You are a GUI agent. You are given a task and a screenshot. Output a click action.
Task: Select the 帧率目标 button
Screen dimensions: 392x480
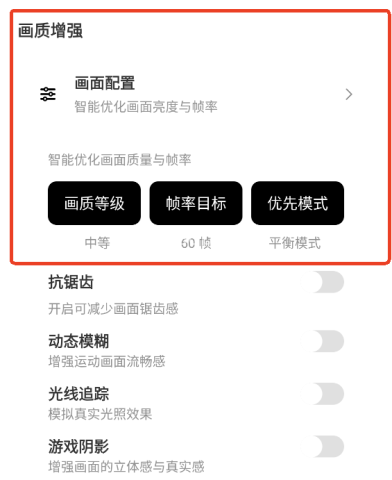(x=196, y=203)
